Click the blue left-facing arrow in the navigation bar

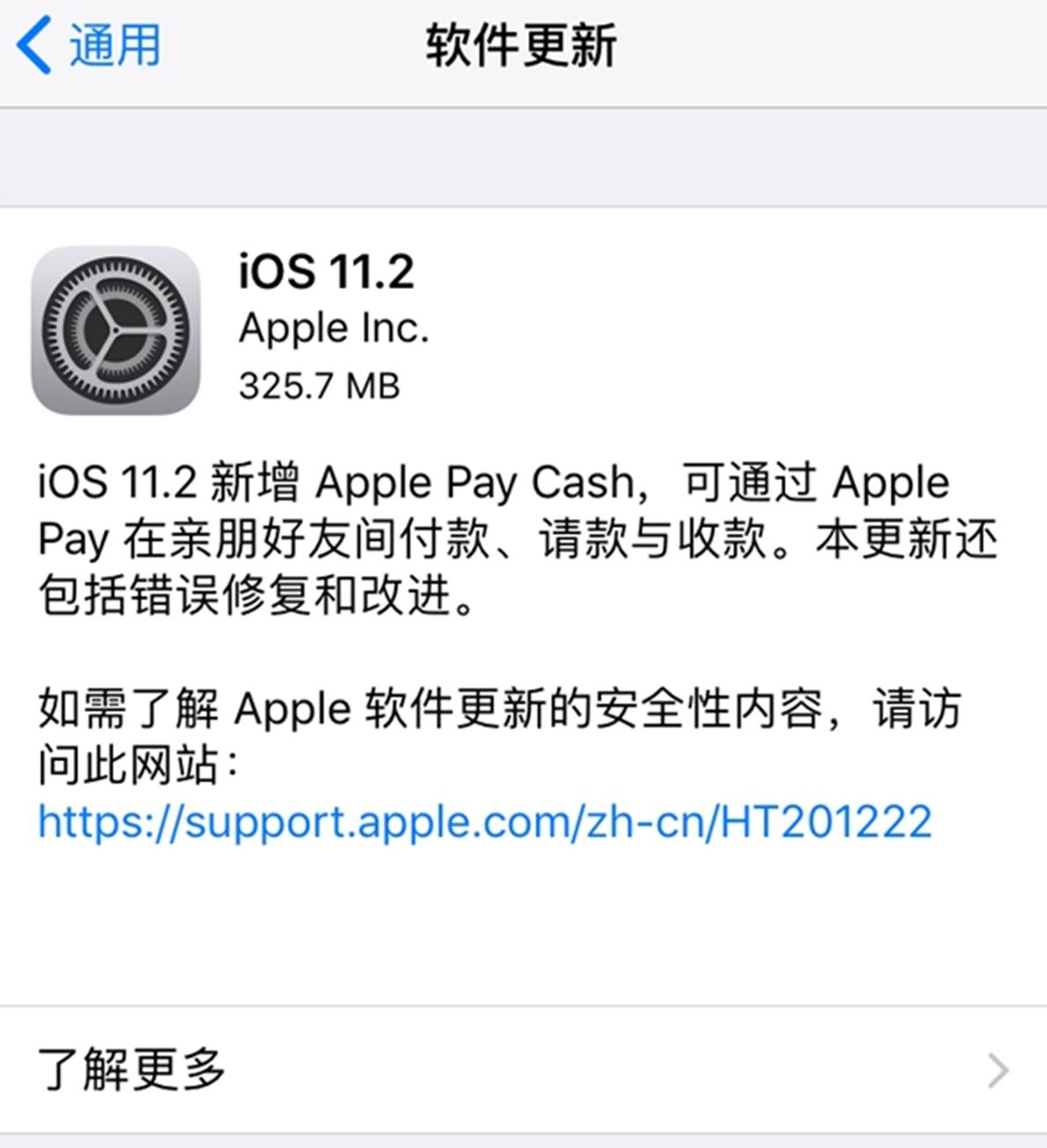(32, 46)
